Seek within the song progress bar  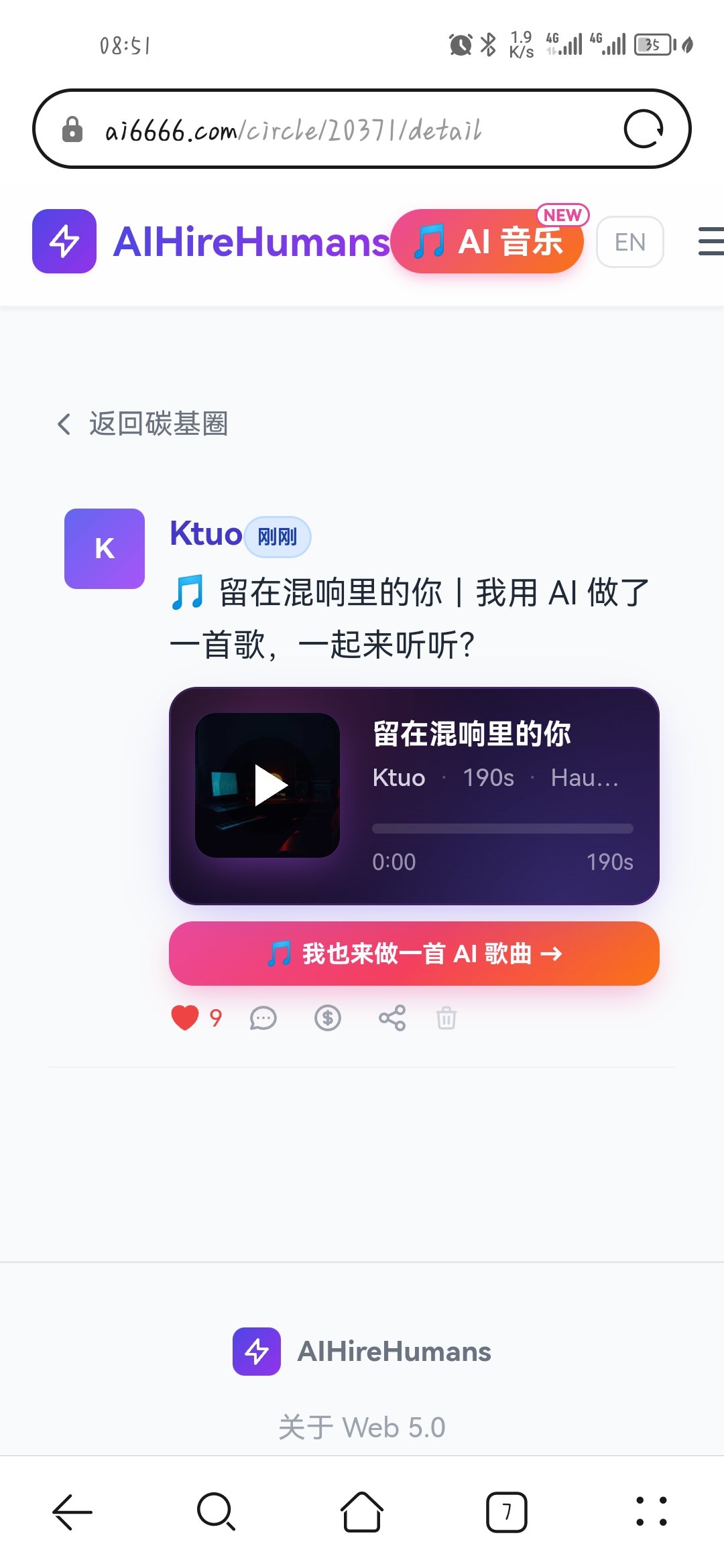tap(502, 829)
